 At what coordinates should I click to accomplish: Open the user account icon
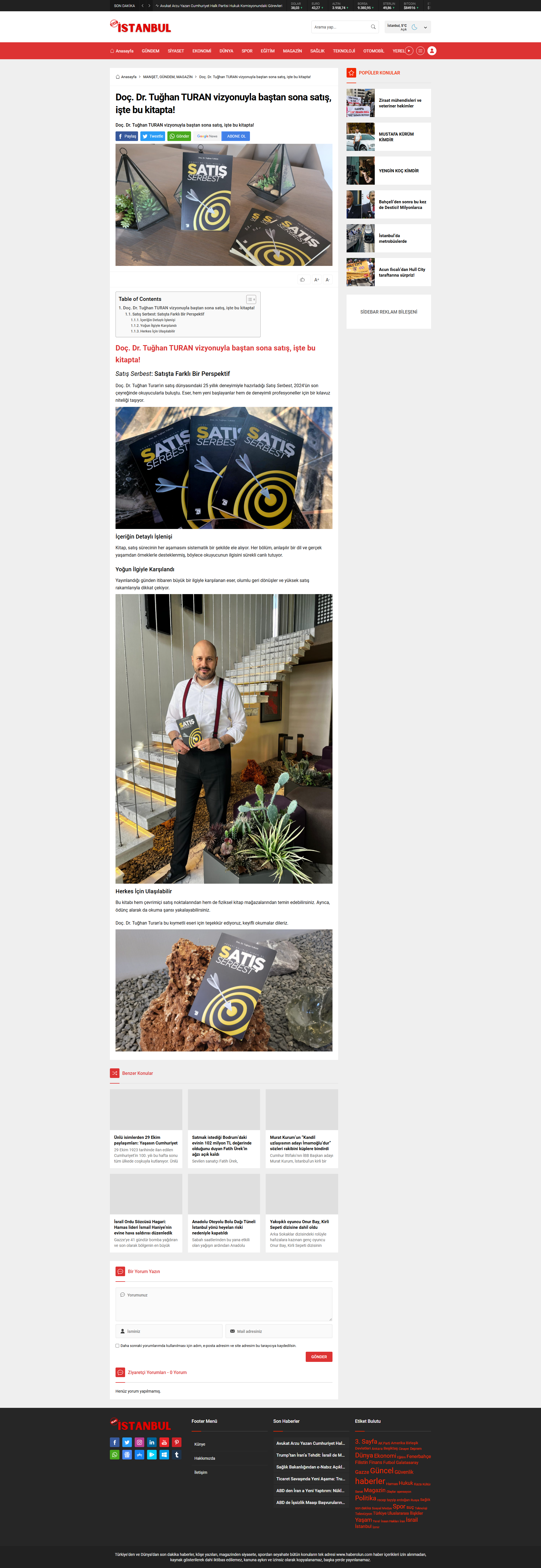[x=431, y=51]
